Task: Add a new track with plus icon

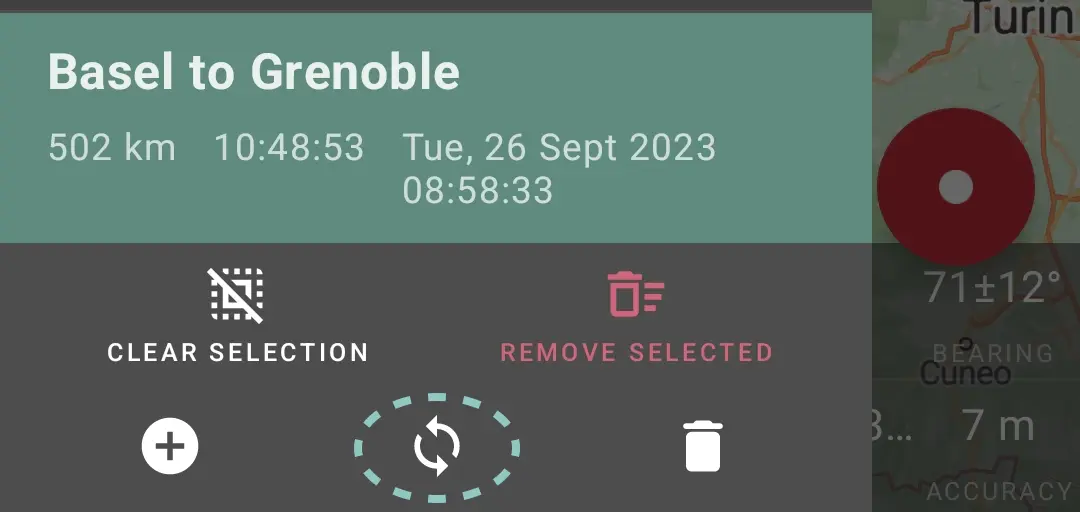Action: point(170,446)
